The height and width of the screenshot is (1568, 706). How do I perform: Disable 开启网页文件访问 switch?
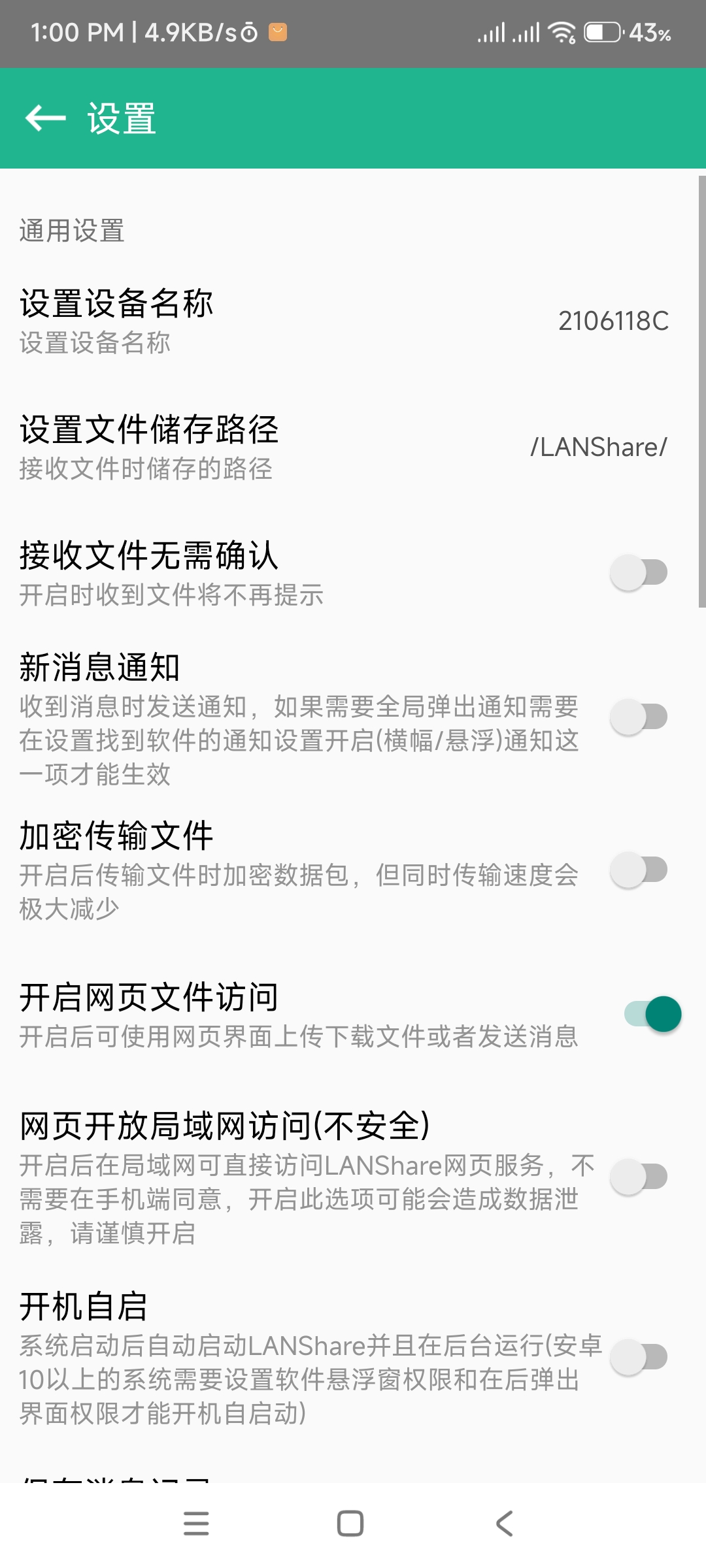[x=652, y=1014]
